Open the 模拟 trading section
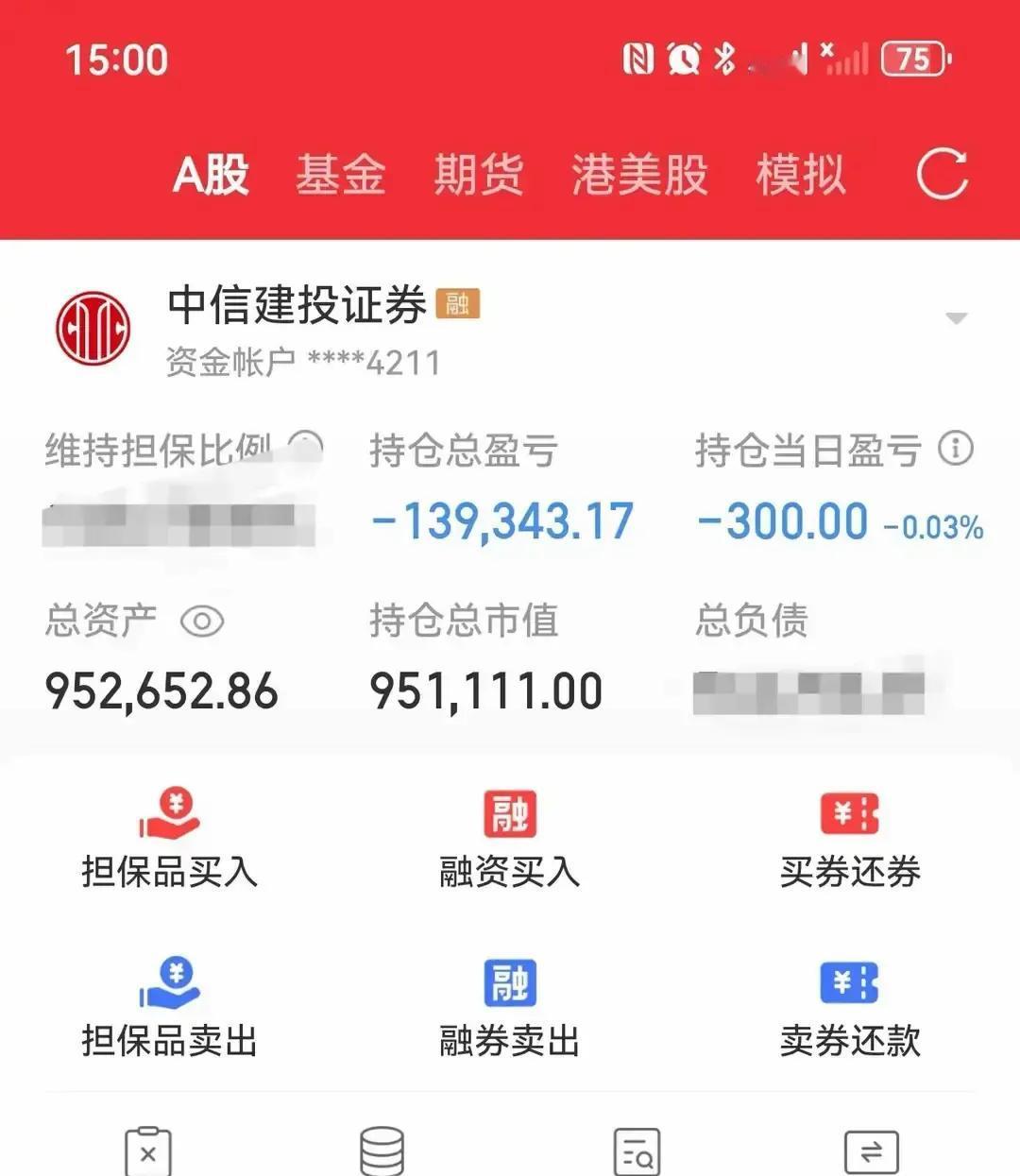Viewport: 1020px width, 1176px height. (x=798, y=175)
